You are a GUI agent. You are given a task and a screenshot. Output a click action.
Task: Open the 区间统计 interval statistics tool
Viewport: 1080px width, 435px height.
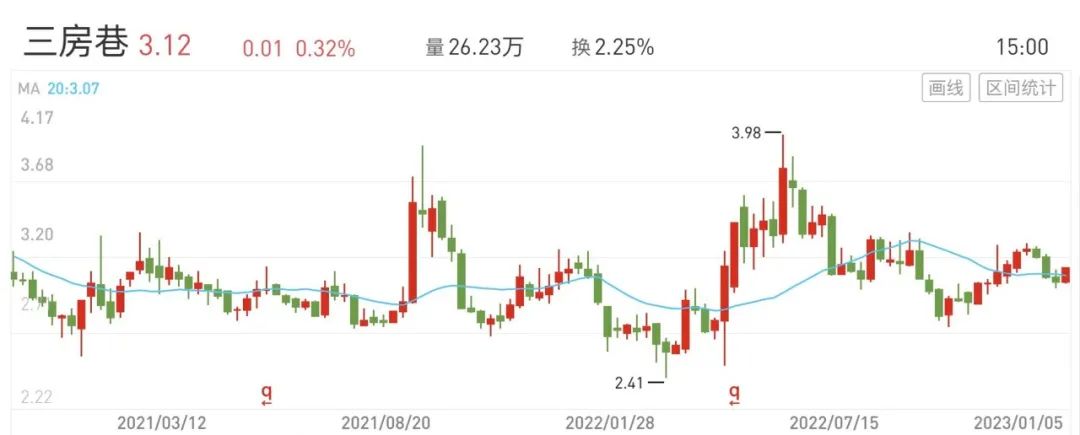1021,88
